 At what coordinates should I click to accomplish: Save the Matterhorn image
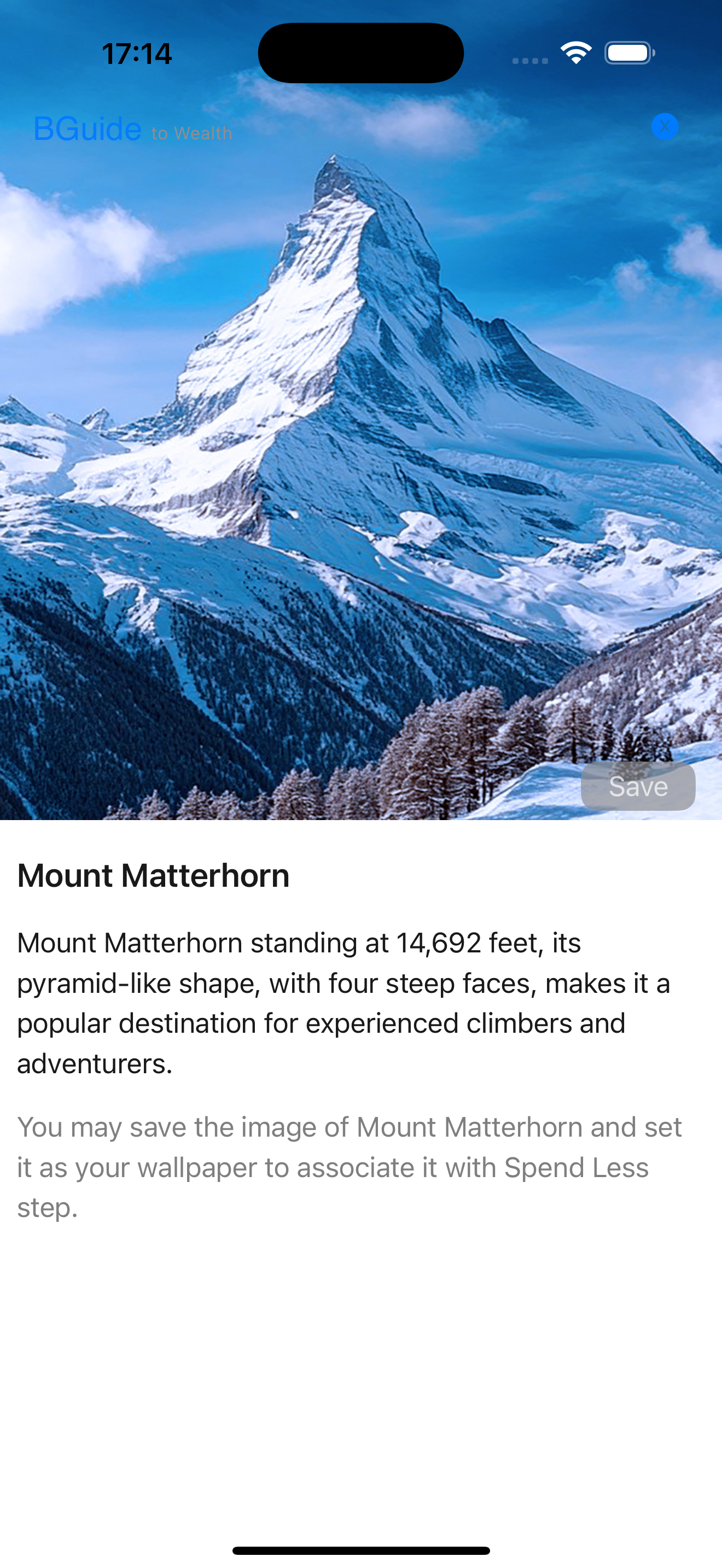pos(637,786)
